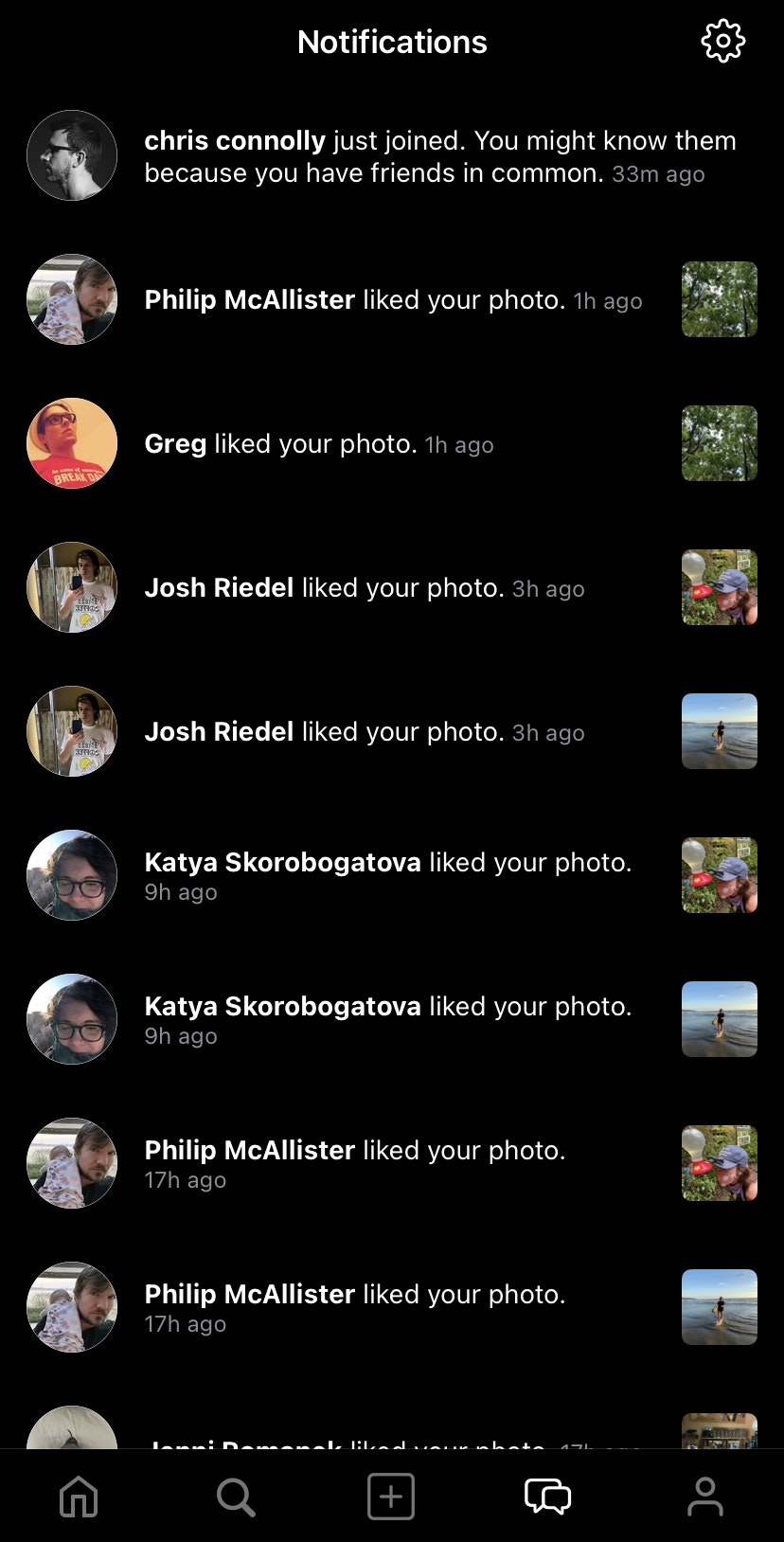
Task: Open the profile tab
Action: [x=704, y=1497]
